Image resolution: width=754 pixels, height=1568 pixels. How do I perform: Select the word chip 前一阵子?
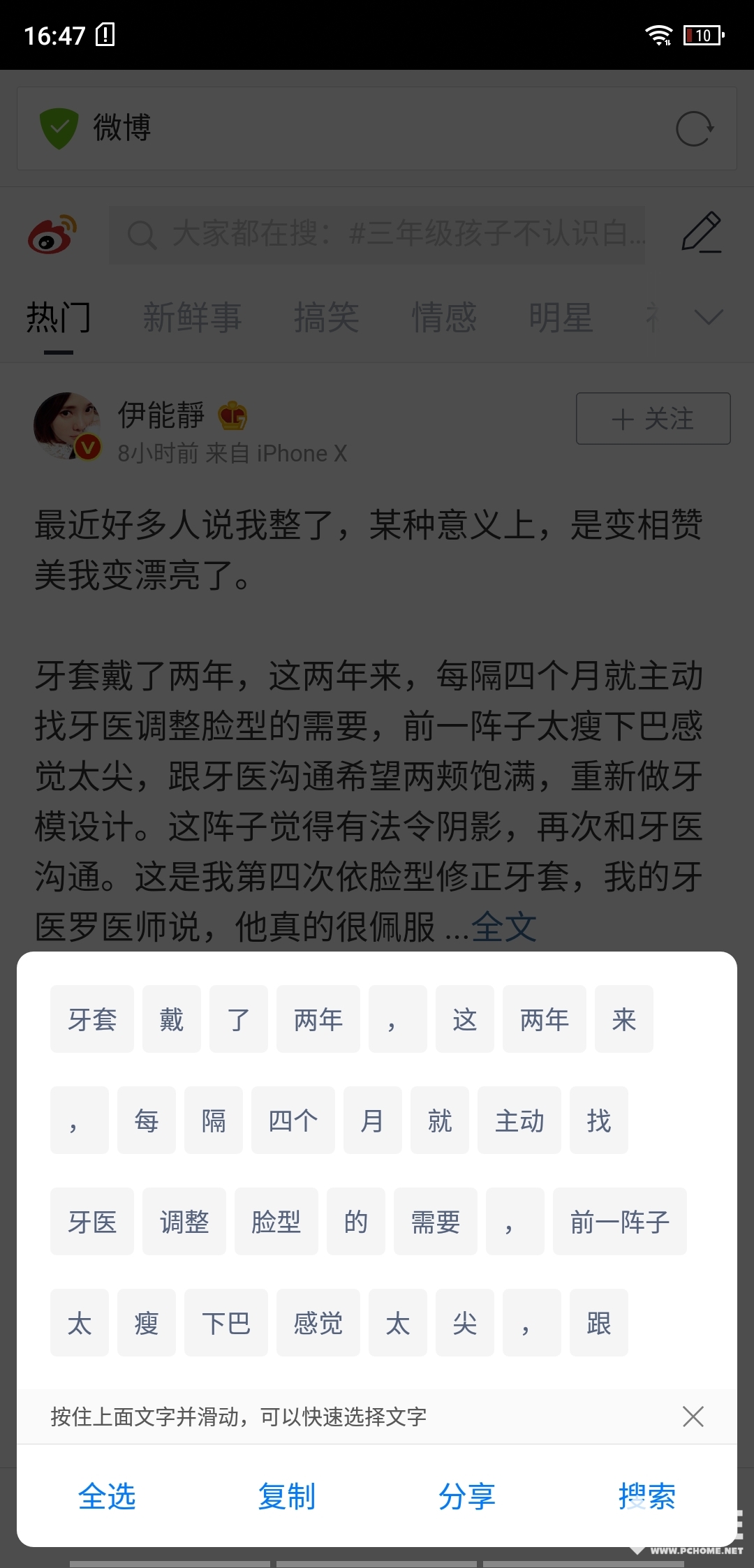point(620,1222)
